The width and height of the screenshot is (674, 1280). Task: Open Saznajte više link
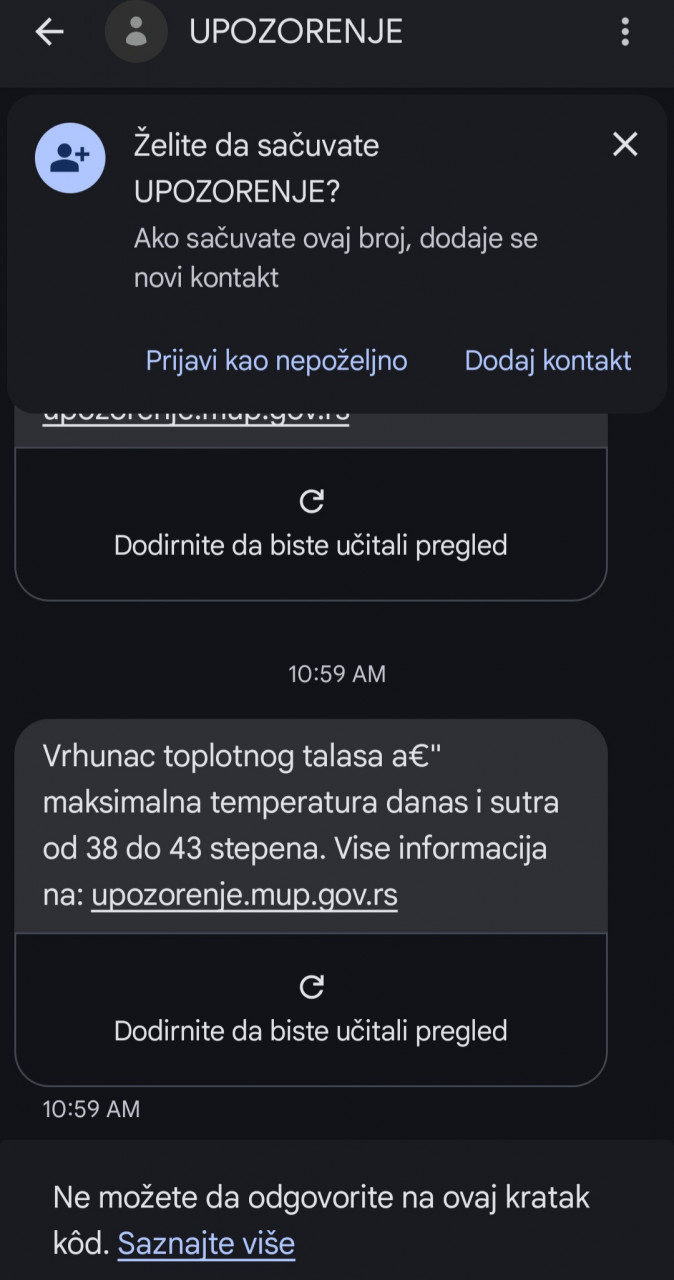point(206,1243)
